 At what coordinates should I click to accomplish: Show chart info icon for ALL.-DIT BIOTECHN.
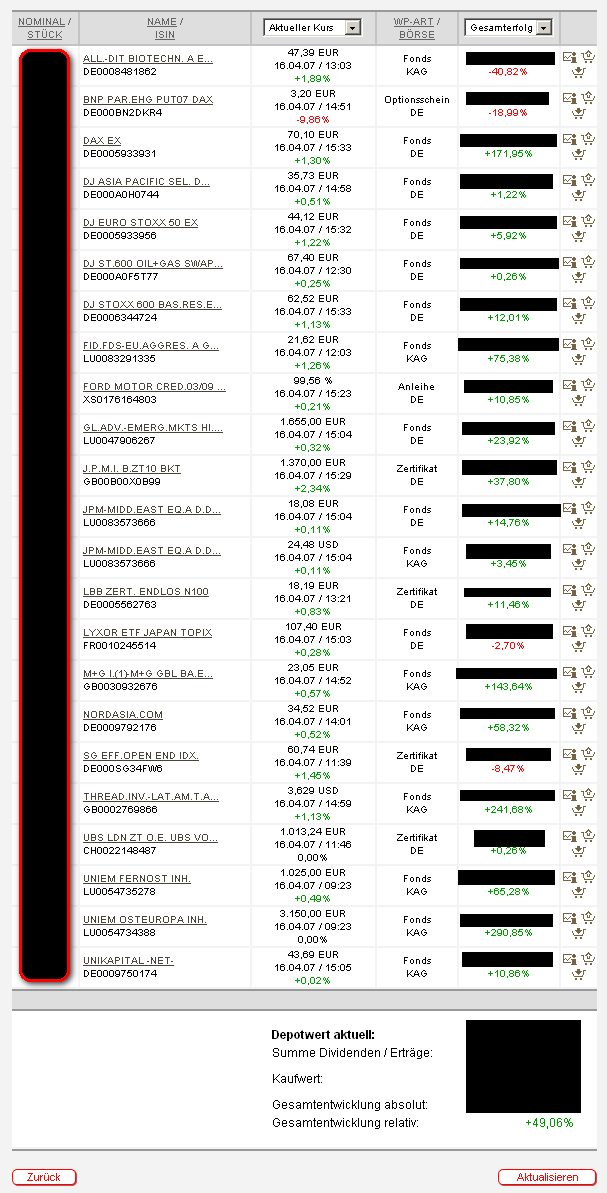coord(569,56)
